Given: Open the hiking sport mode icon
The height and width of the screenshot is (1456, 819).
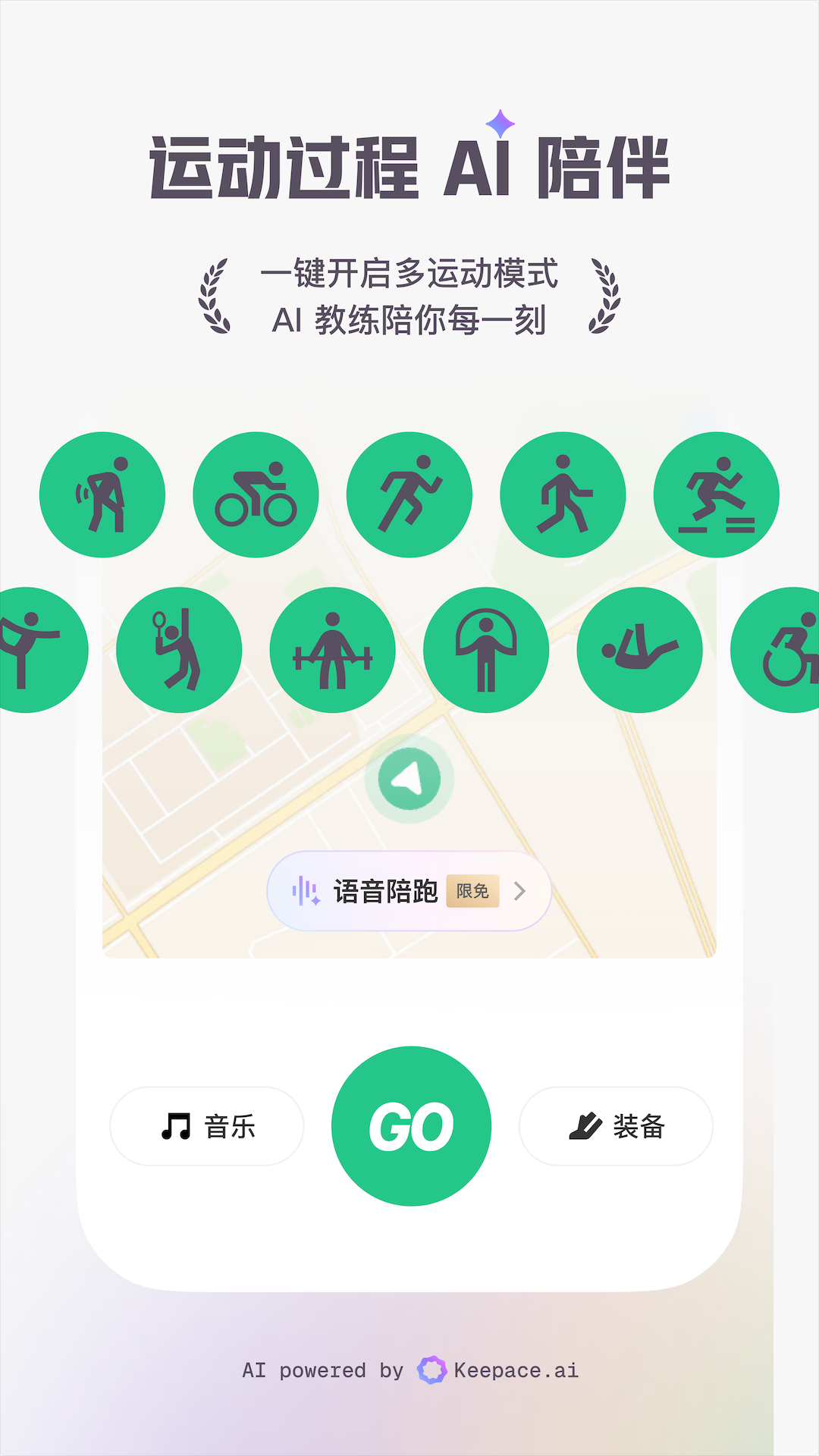Looking at the screenshot, I should [x=104, y=494].
